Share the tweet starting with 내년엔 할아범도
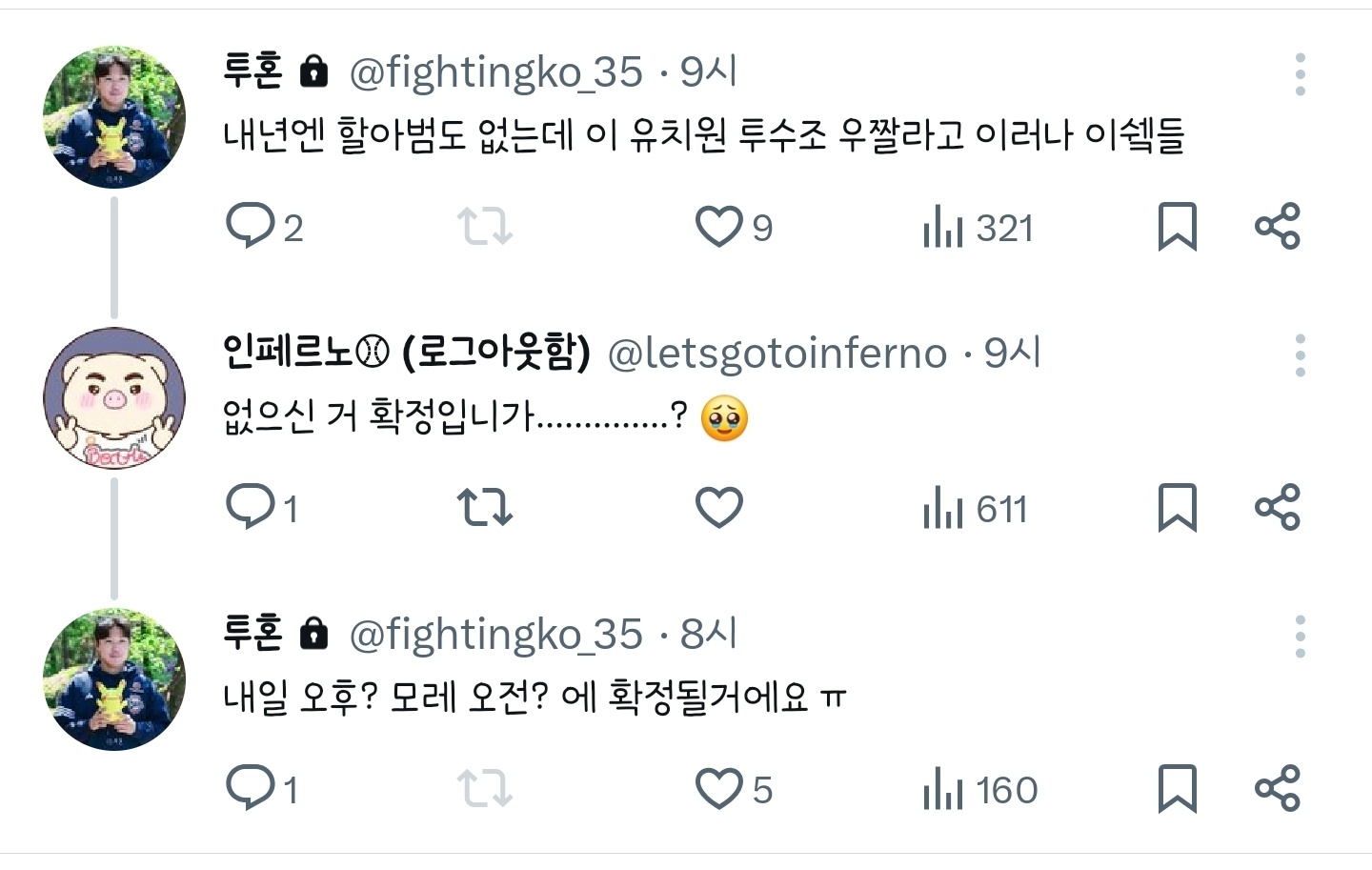This screenshot has width=1372, height=870. point(1277,227)
